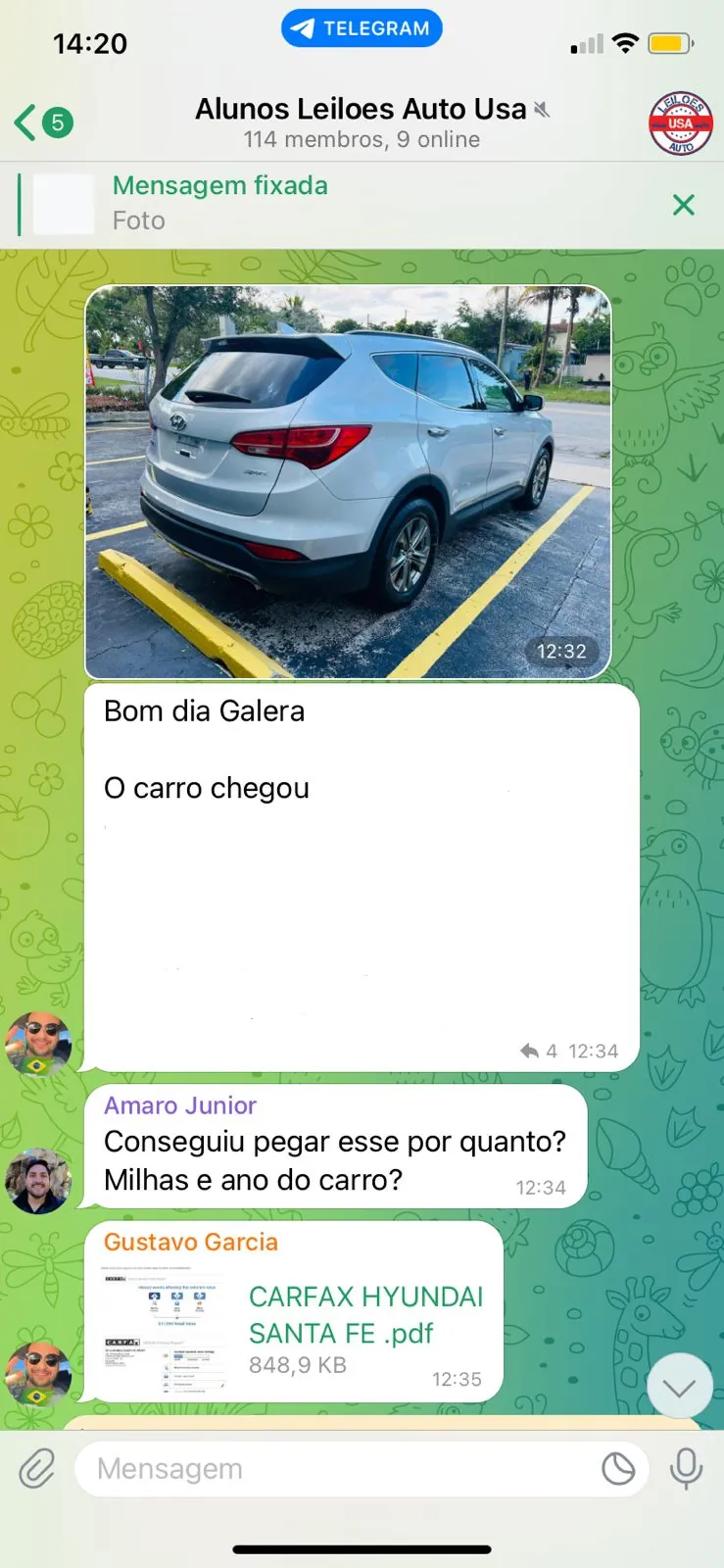724x1568 pixels.
Task: Go back to the chat list
Action: tap(41, 122)
